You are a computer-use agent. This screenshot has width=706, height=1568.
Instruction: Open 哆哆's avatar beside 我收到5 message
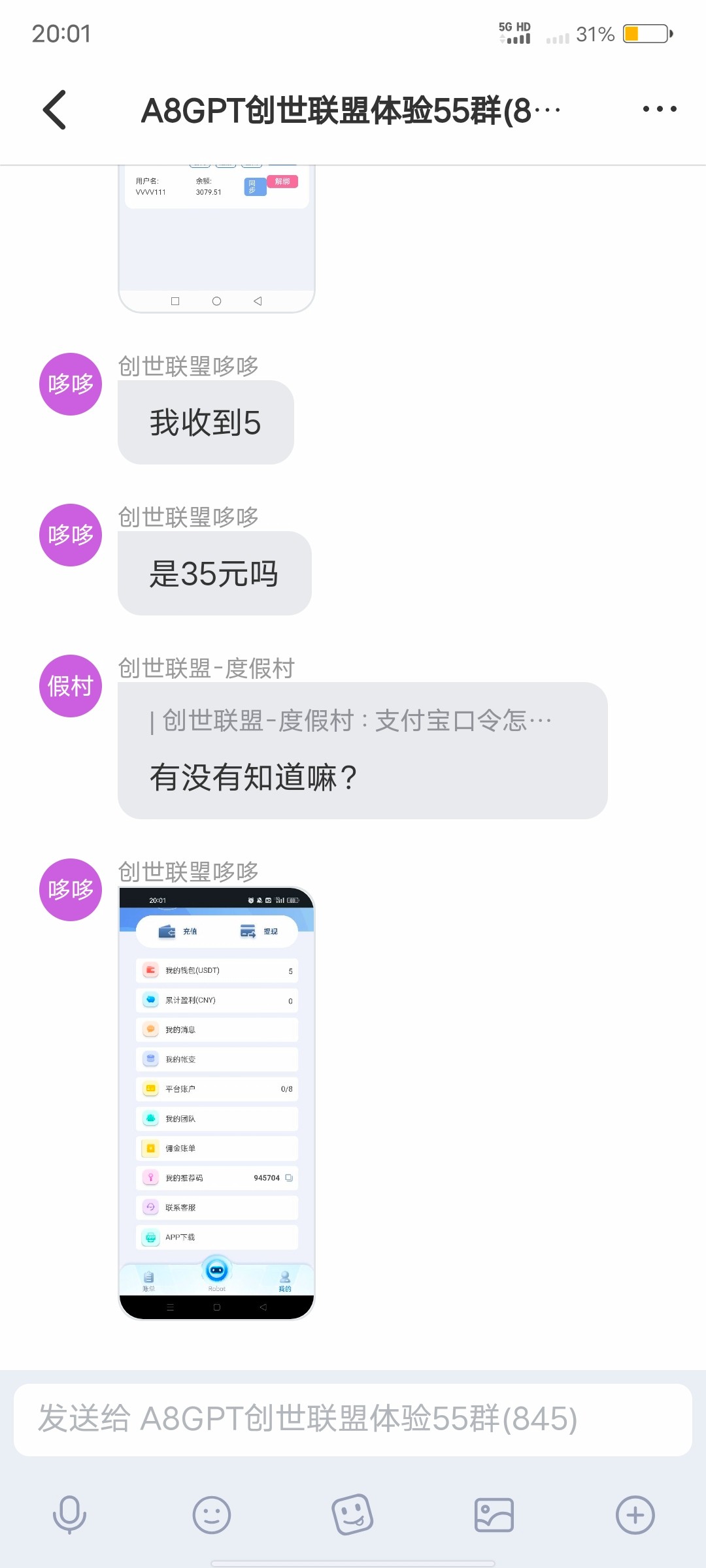(71, 384)
